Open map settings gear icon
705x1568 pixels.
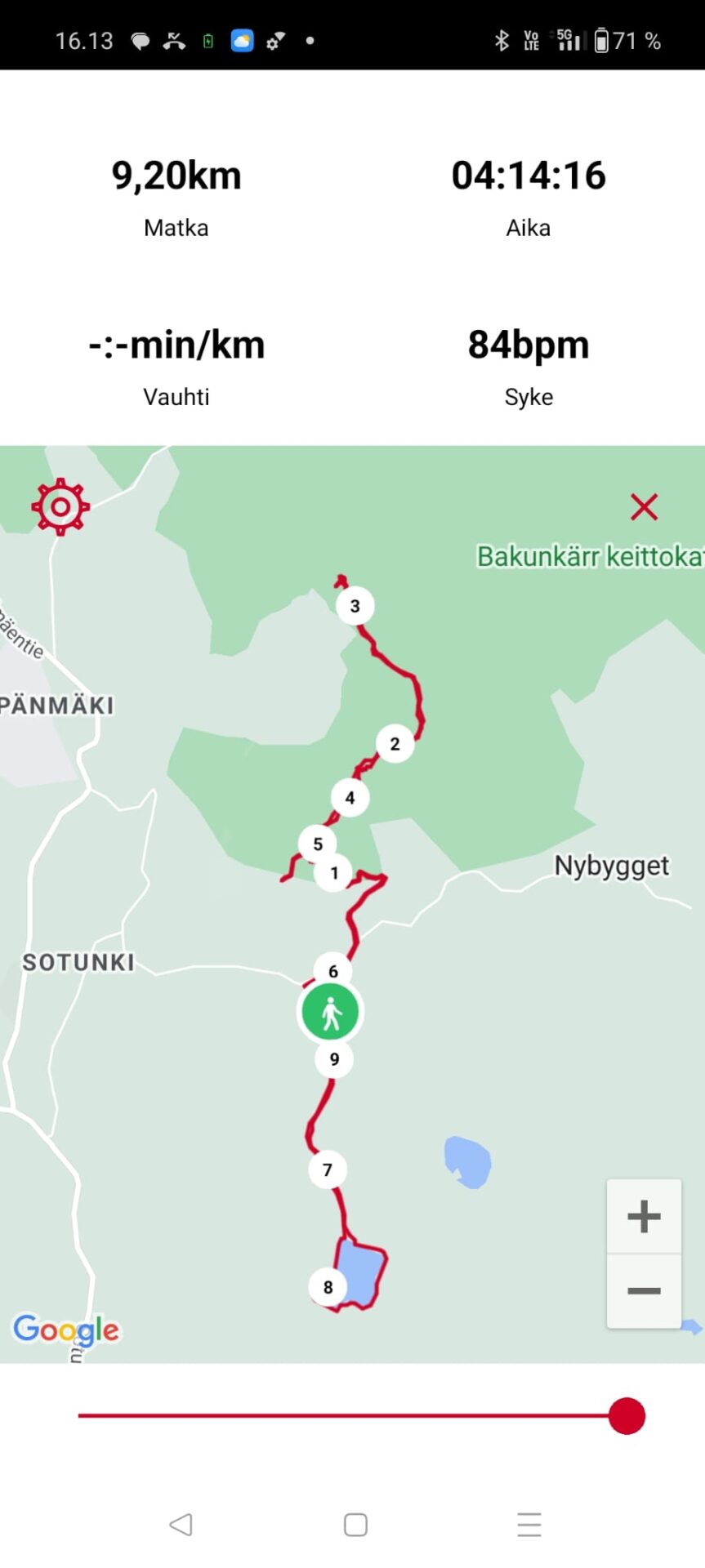(60, 507)
